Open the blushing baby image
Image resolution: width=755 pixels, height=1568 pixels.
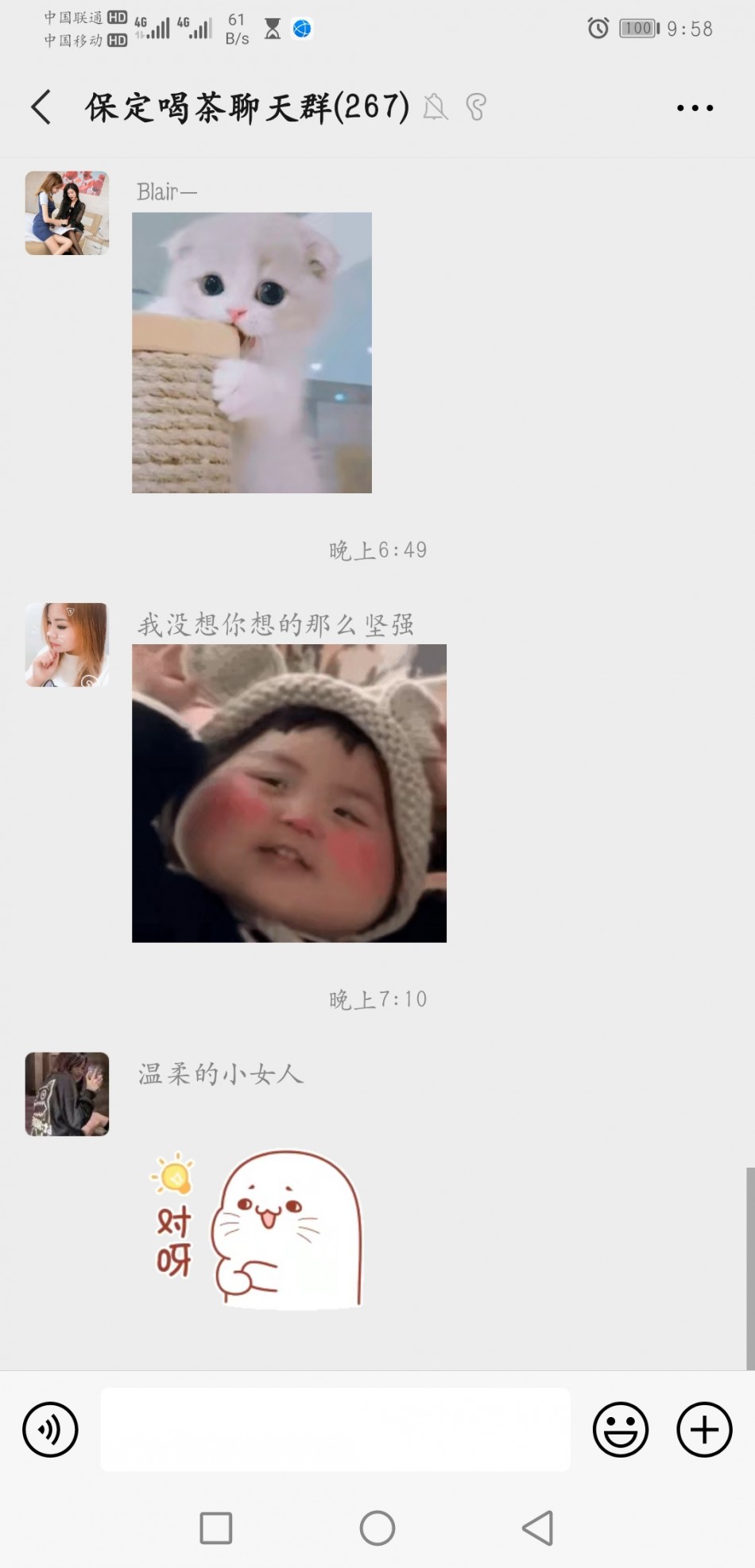(288, 793)
